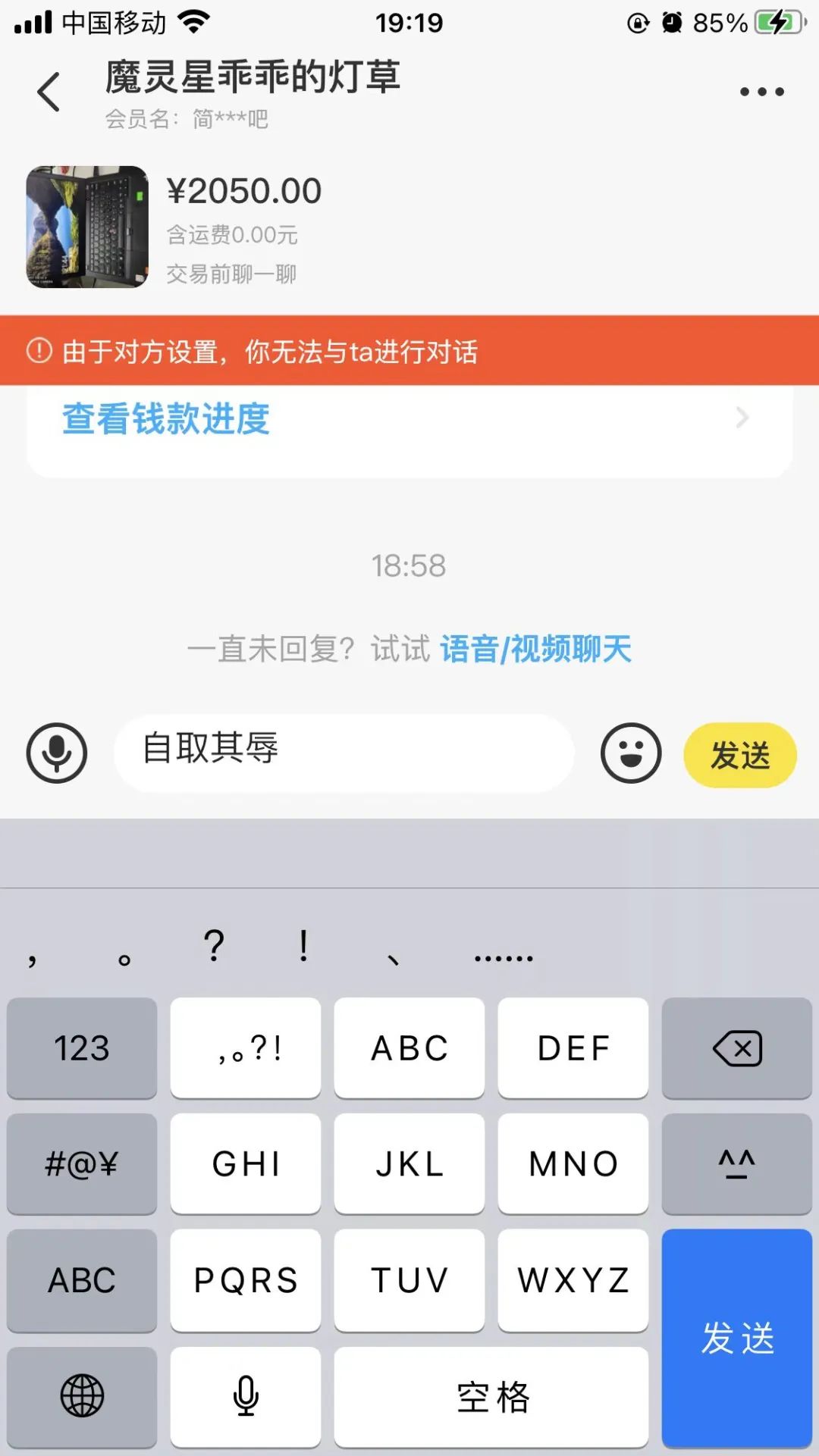819x1456 pixels.
Task: Switch to number pad with 123 key
Action: (81, 1048)
